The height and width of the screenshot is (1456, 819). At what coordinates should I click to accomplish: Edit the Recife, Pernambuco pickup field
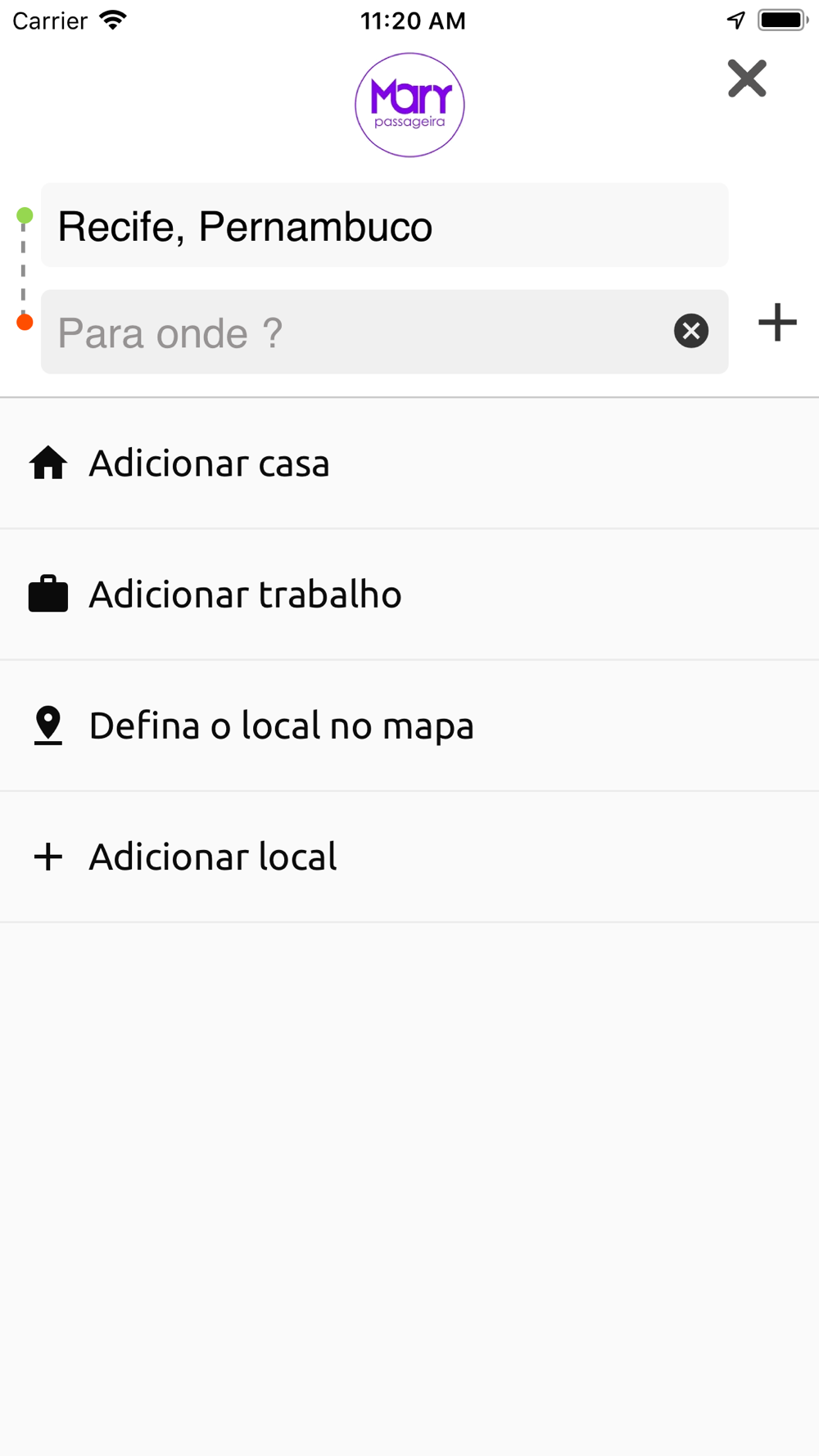(384, 225)
